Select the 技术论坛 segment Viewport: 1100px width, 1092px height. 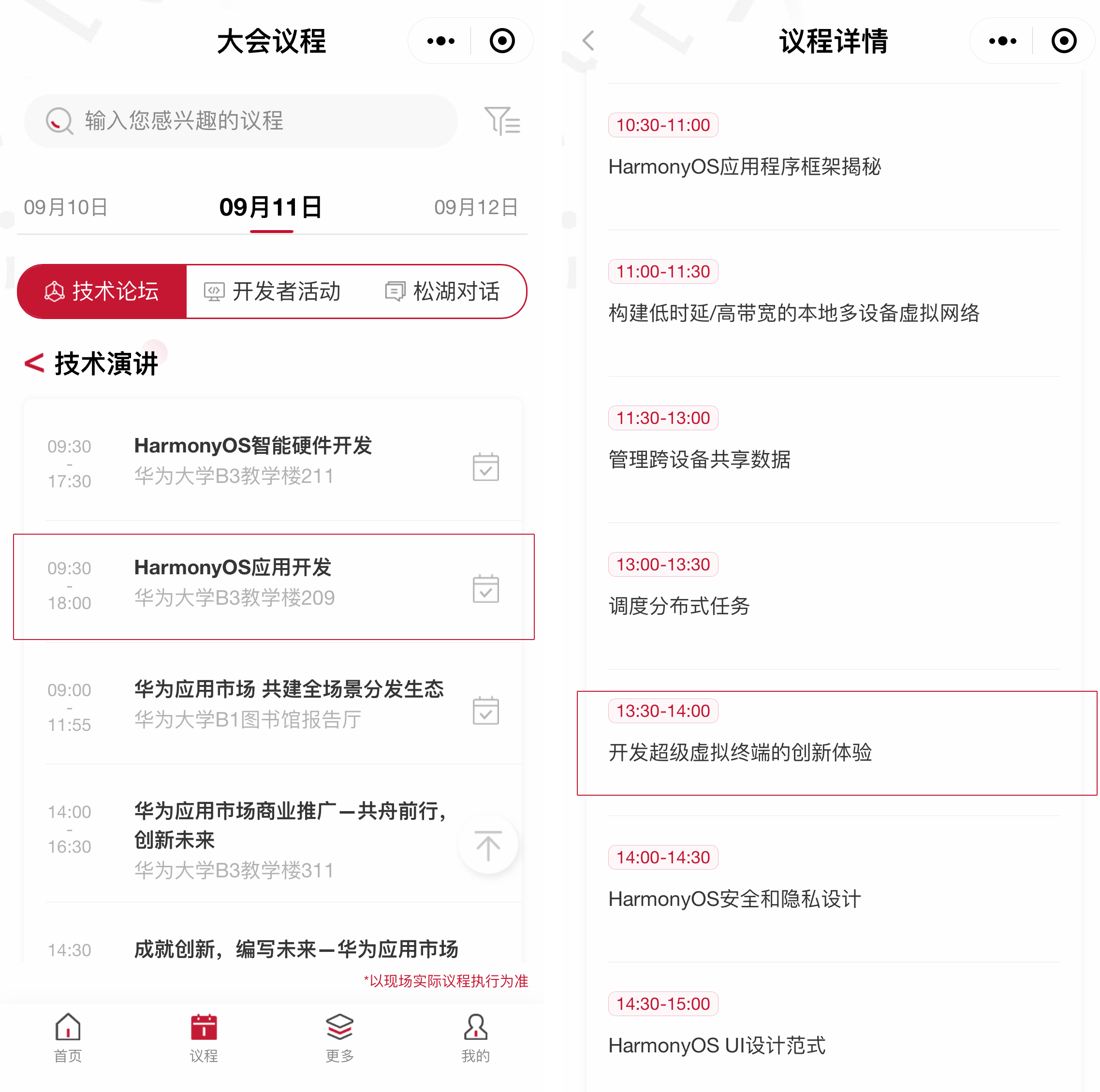point(103,291)
